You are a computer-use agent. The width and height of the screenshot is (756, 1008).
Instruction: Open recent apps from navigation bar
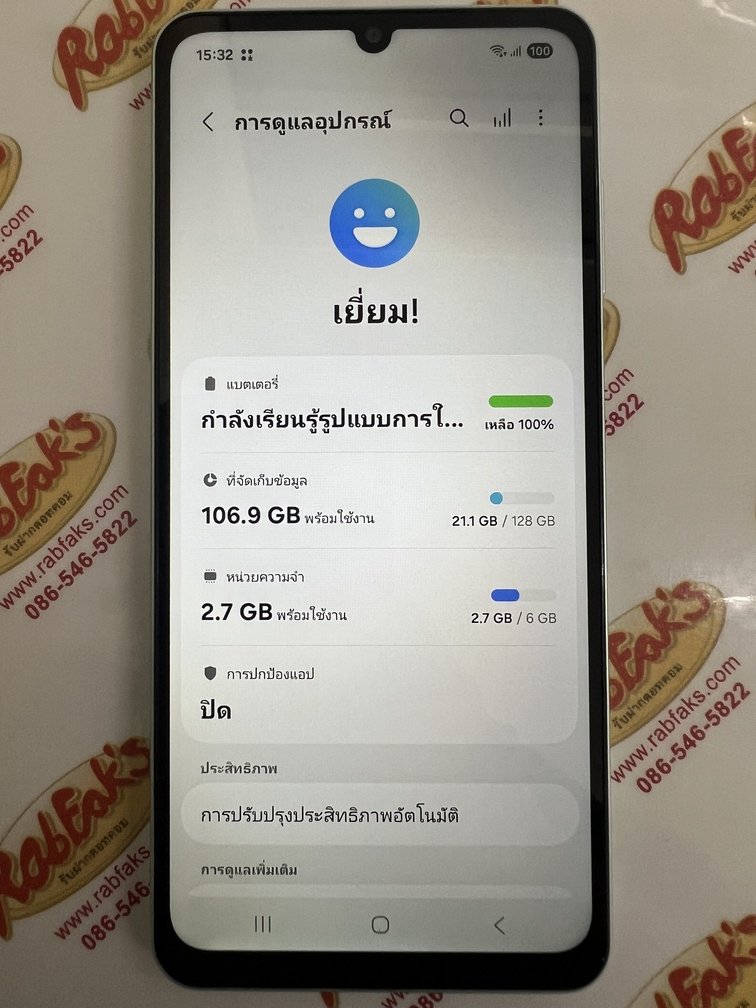[262, 925]
